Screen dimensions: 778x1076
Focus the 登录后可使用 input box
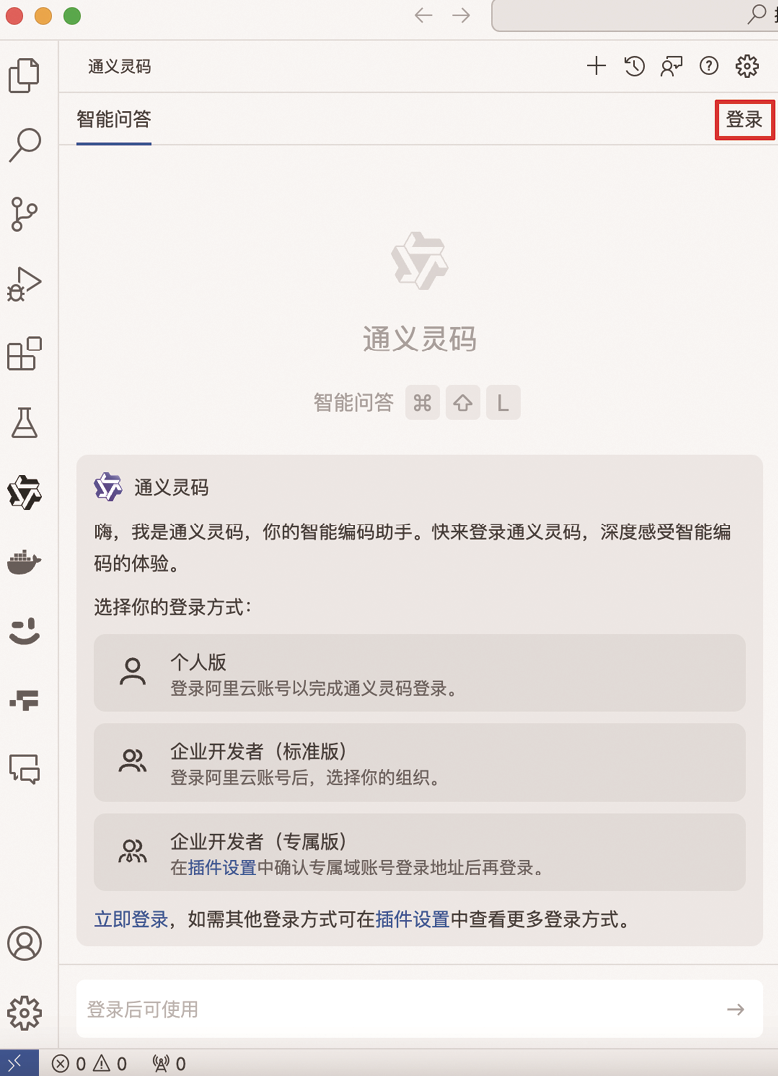pyautogui.click(x=419, y=1009)
